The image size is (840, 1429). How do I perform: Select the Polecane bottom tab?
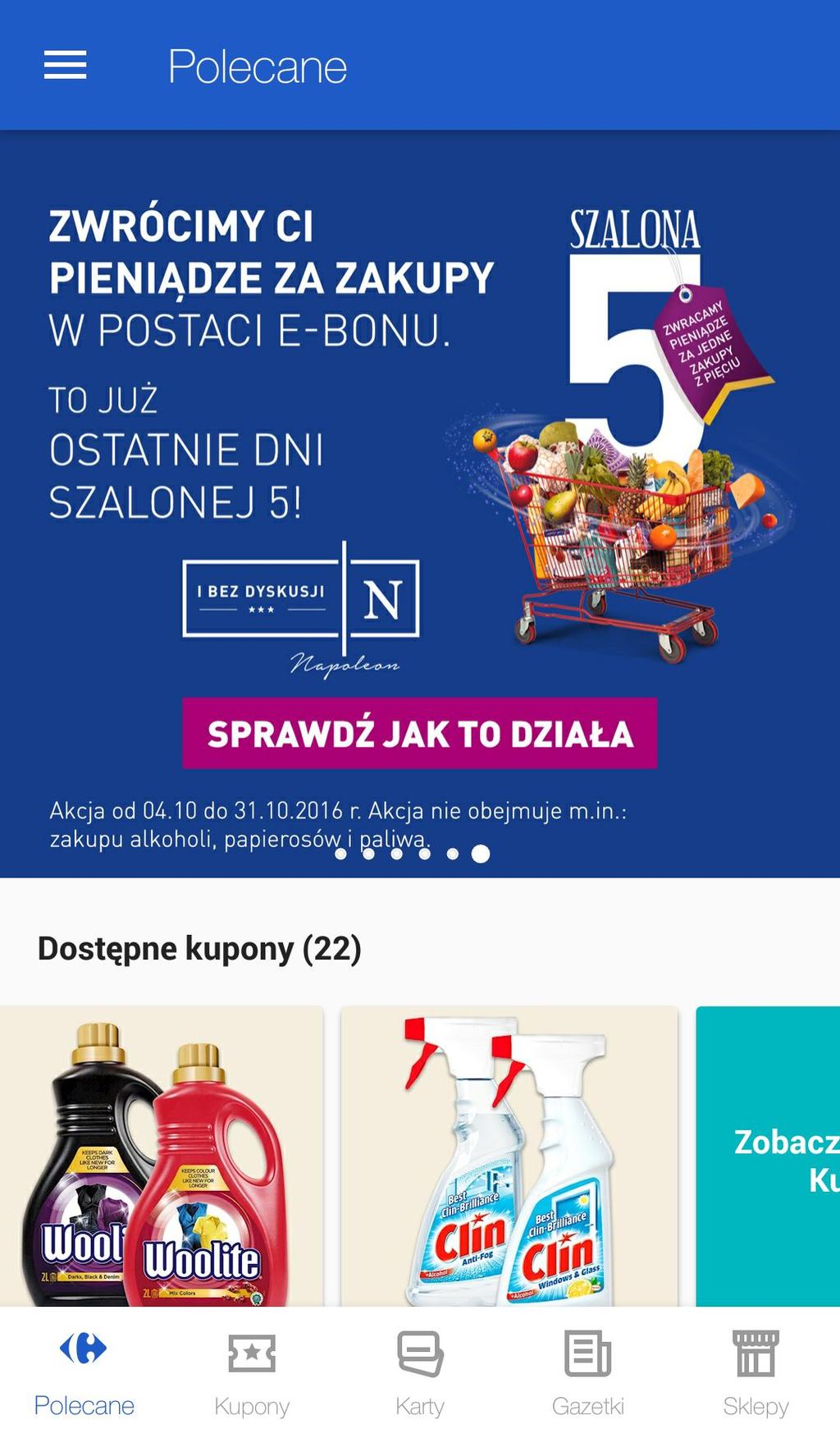point(84,1369)
